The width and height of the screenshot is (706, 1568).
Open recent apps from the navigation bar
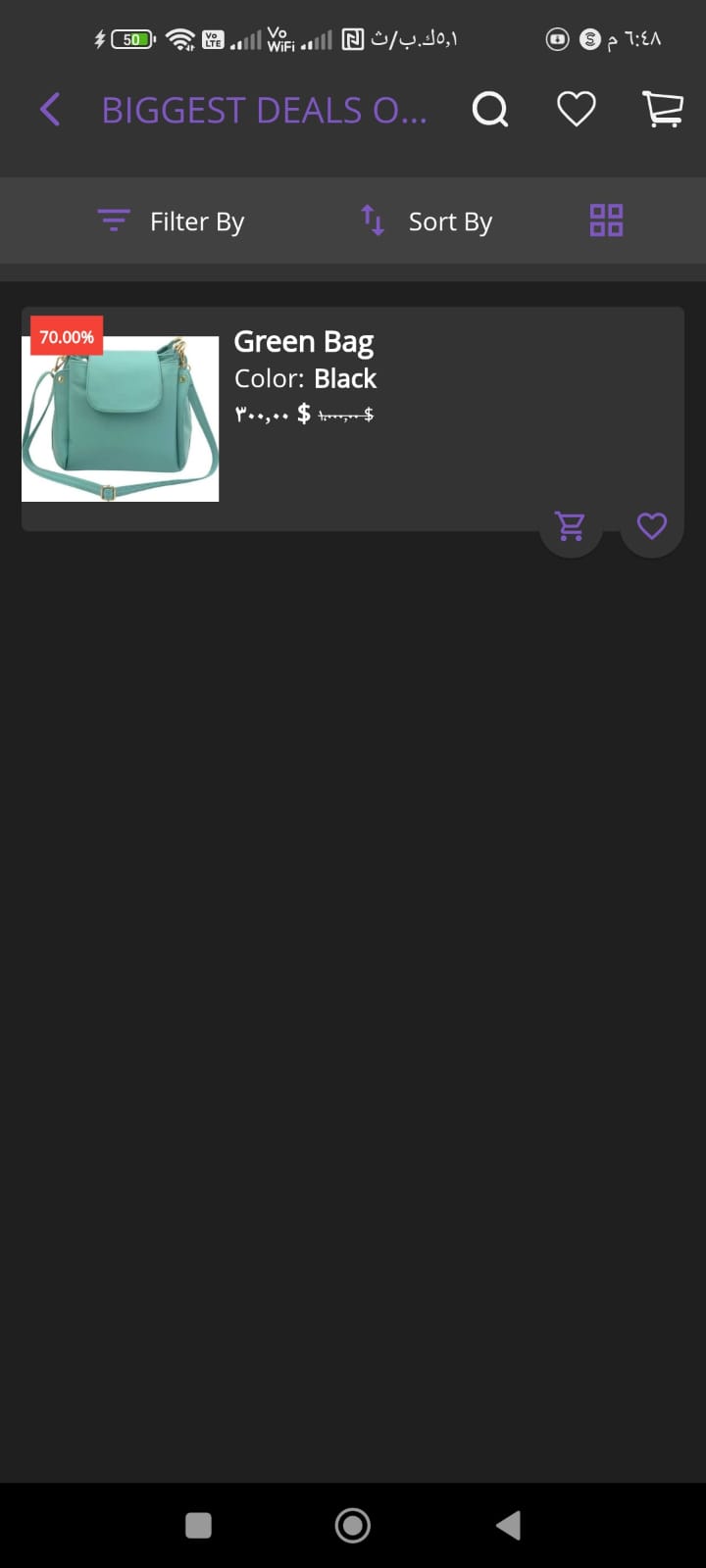(199, 1525)
